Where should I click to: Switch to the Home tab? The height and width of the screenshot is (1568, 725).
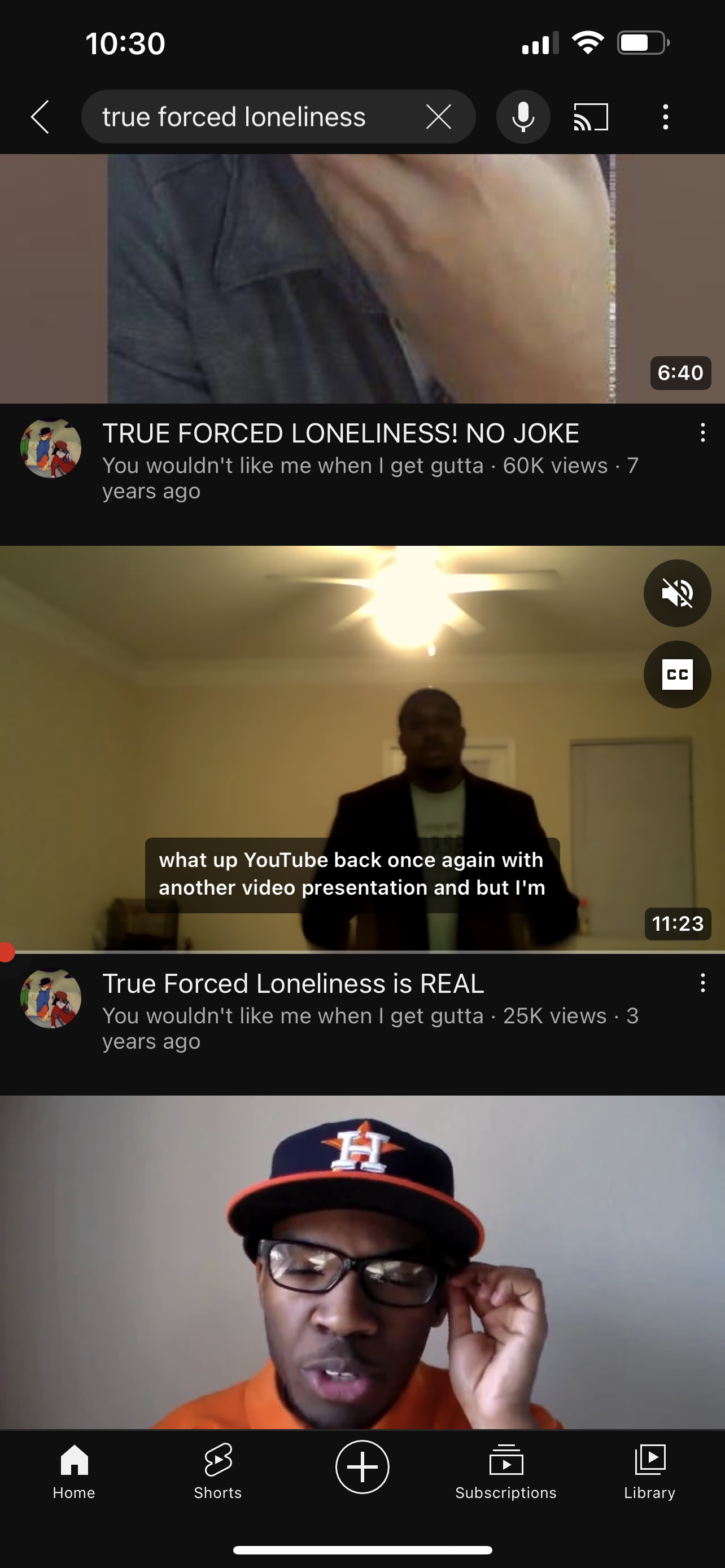point(73,1472)
